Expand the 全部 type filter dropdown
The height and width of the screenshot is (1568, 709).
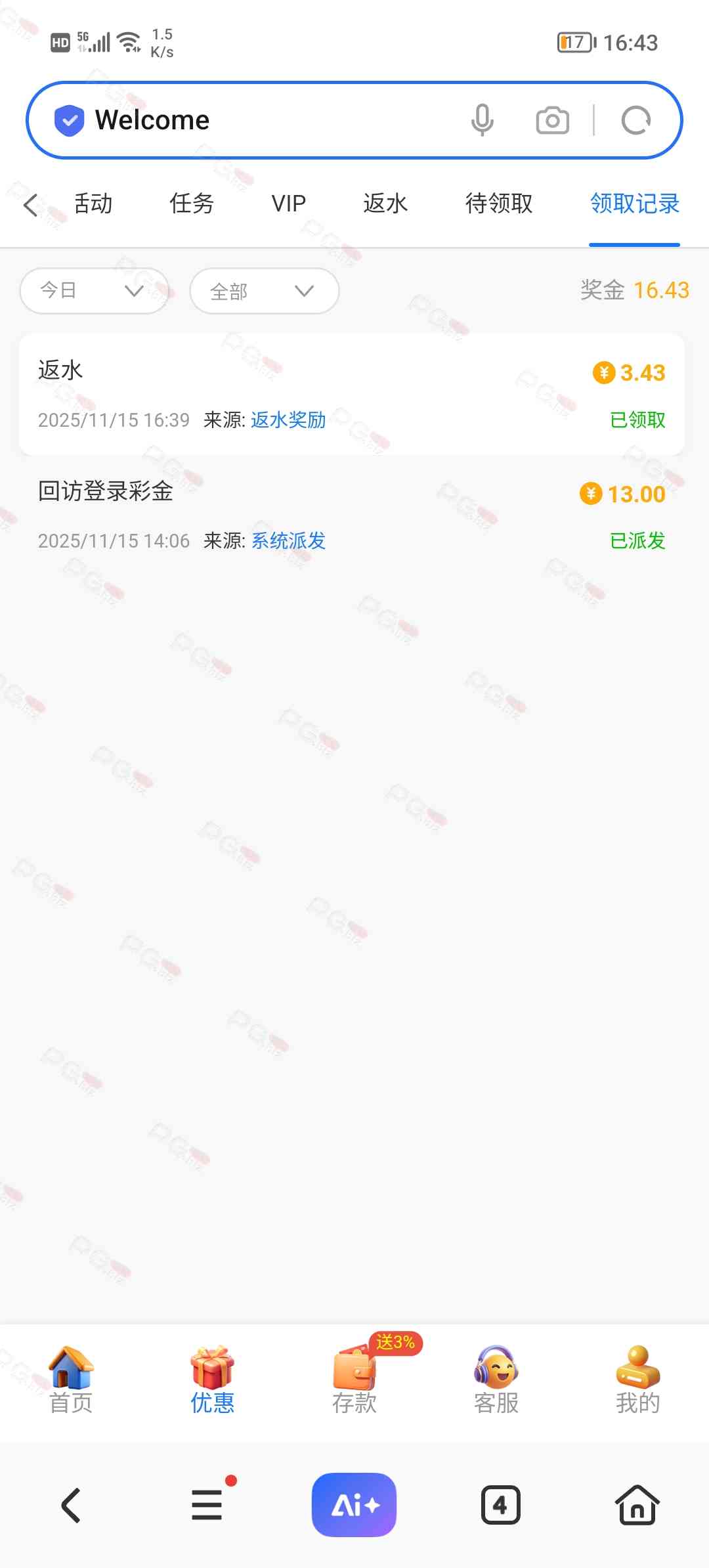point(264,290)
